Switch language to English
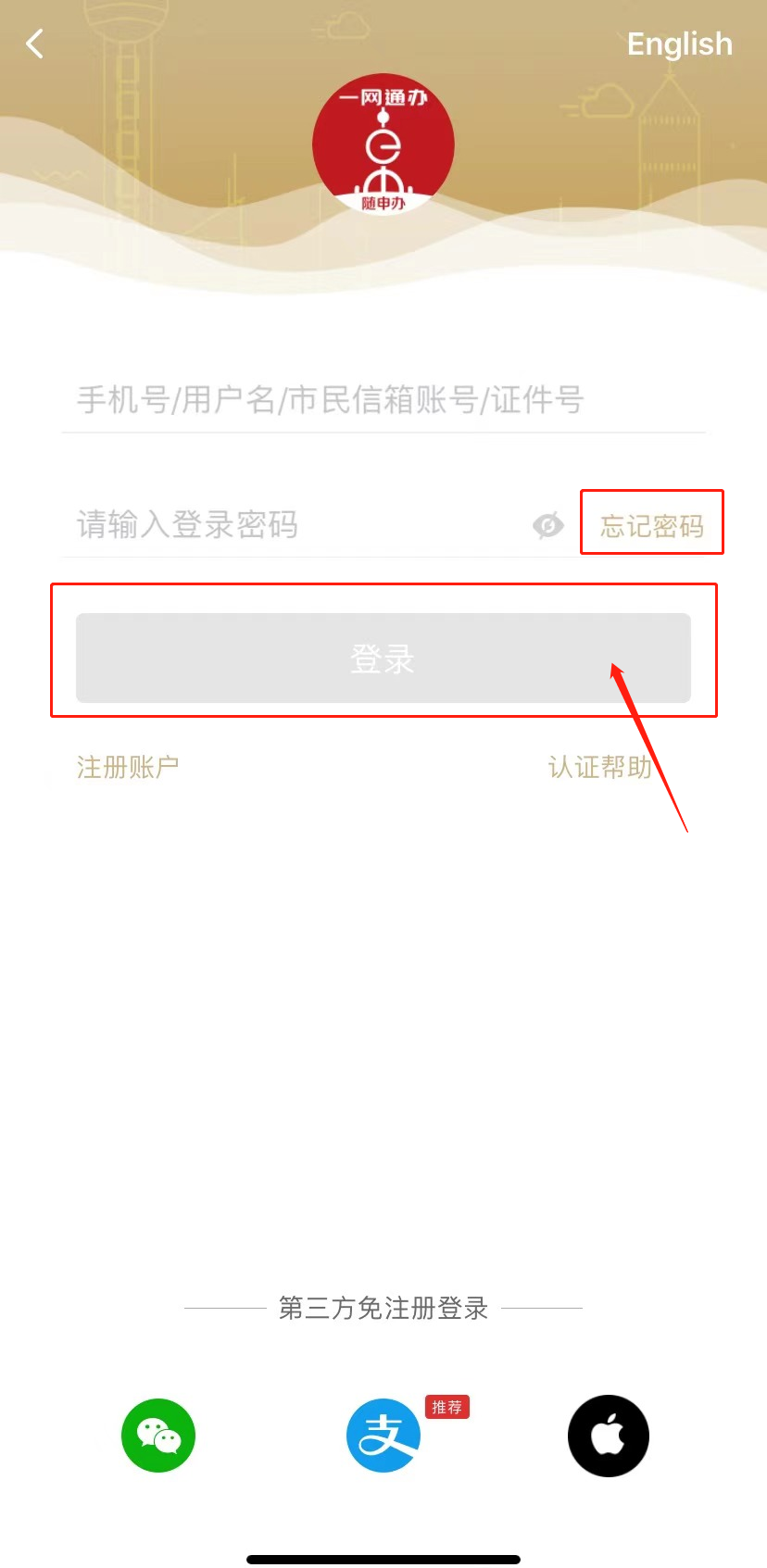The image size is (767, 1568). [679, 44]
